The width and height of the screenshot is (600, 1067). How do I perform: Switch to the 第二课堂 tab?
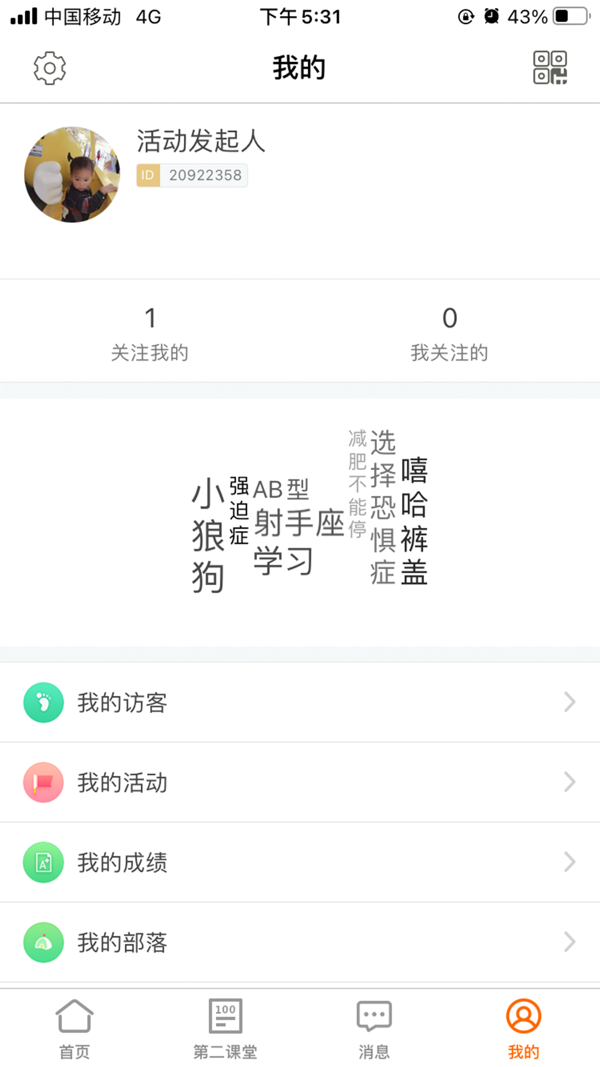point(225,1028)
